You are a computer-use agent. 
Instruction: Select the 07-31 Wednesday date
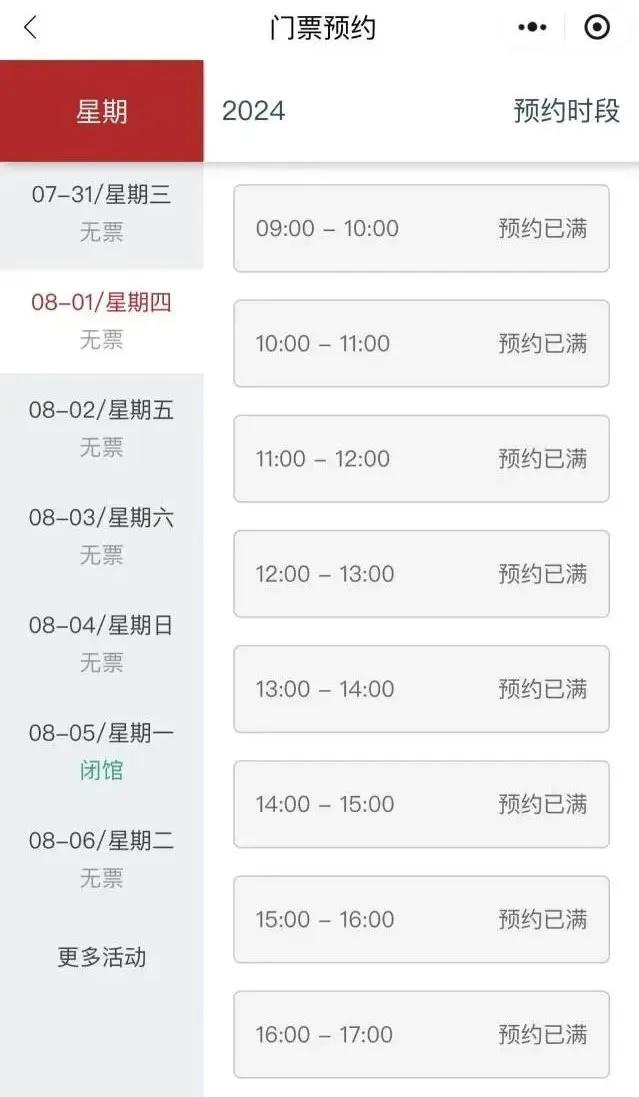pyautogui.click(x=101, y=213)
